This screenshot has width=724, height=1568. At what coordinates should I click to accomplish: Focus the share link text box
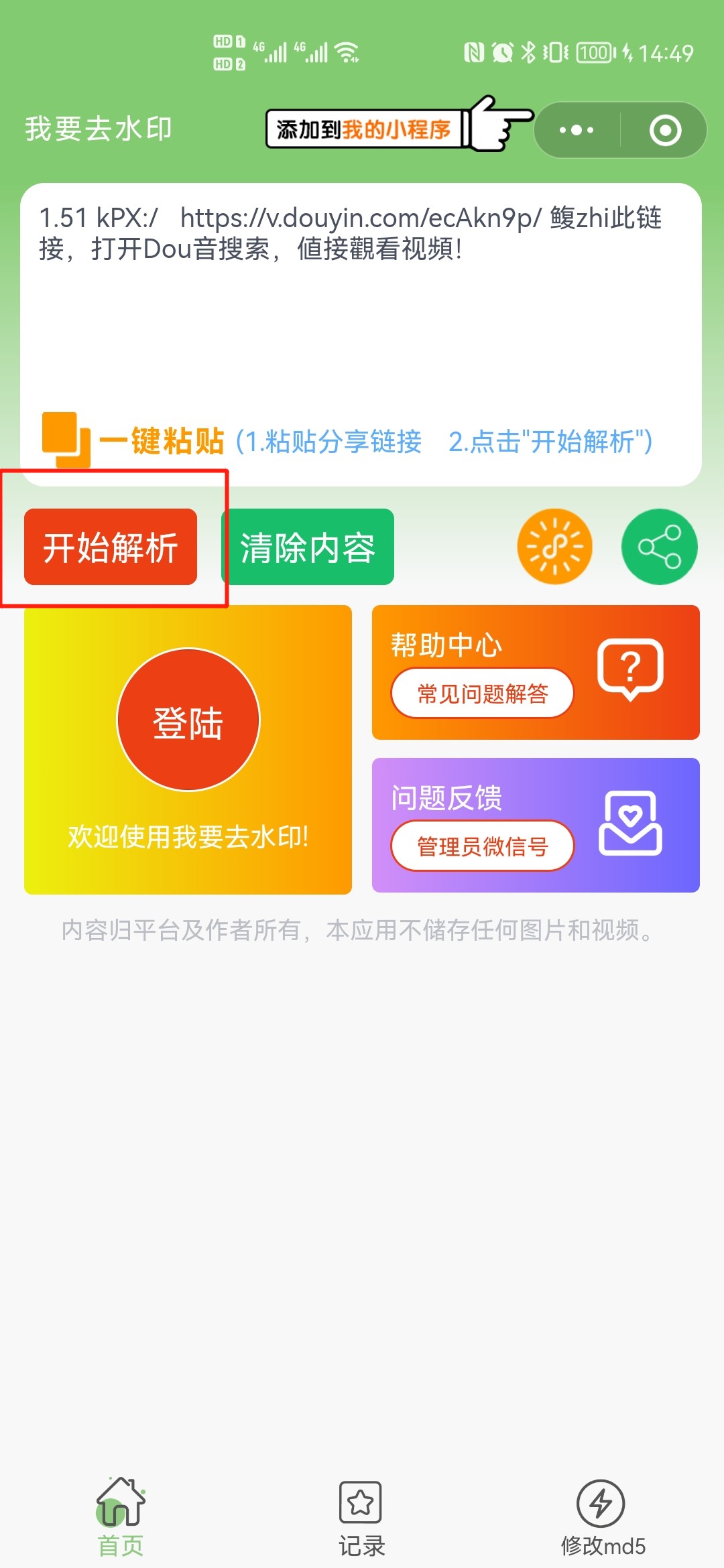click(x=361, y=302)
